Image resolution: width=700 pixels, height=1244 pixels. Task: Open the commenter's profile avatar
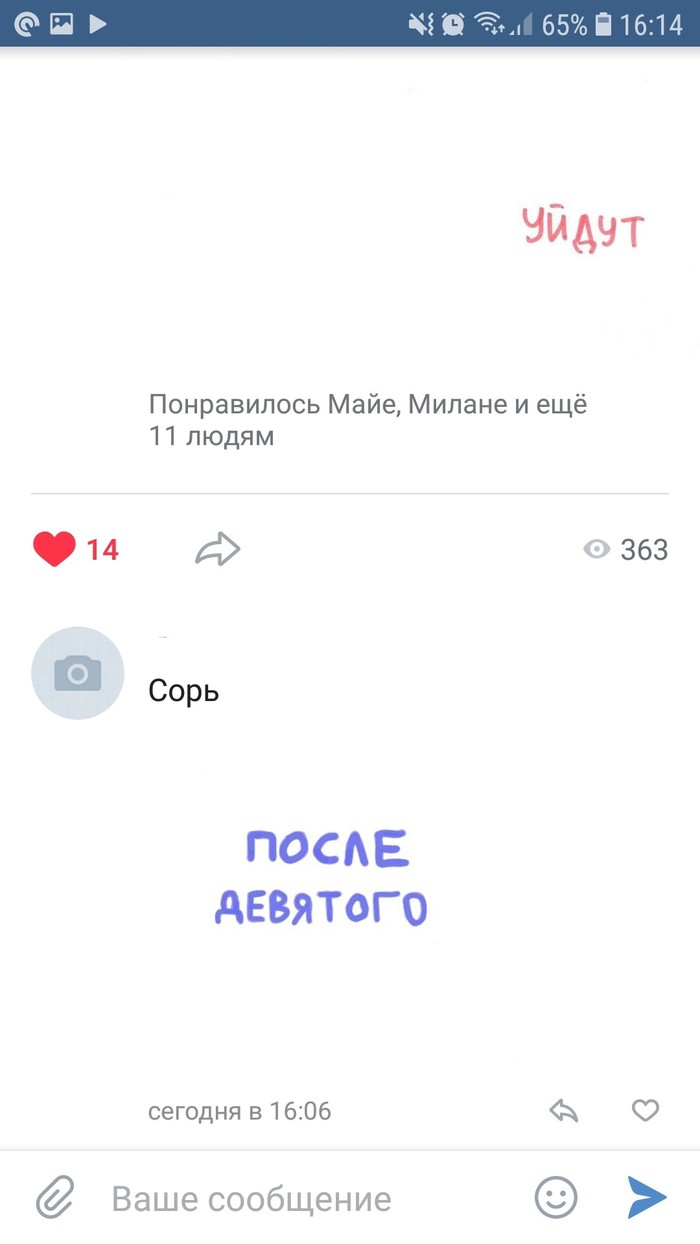78,673
